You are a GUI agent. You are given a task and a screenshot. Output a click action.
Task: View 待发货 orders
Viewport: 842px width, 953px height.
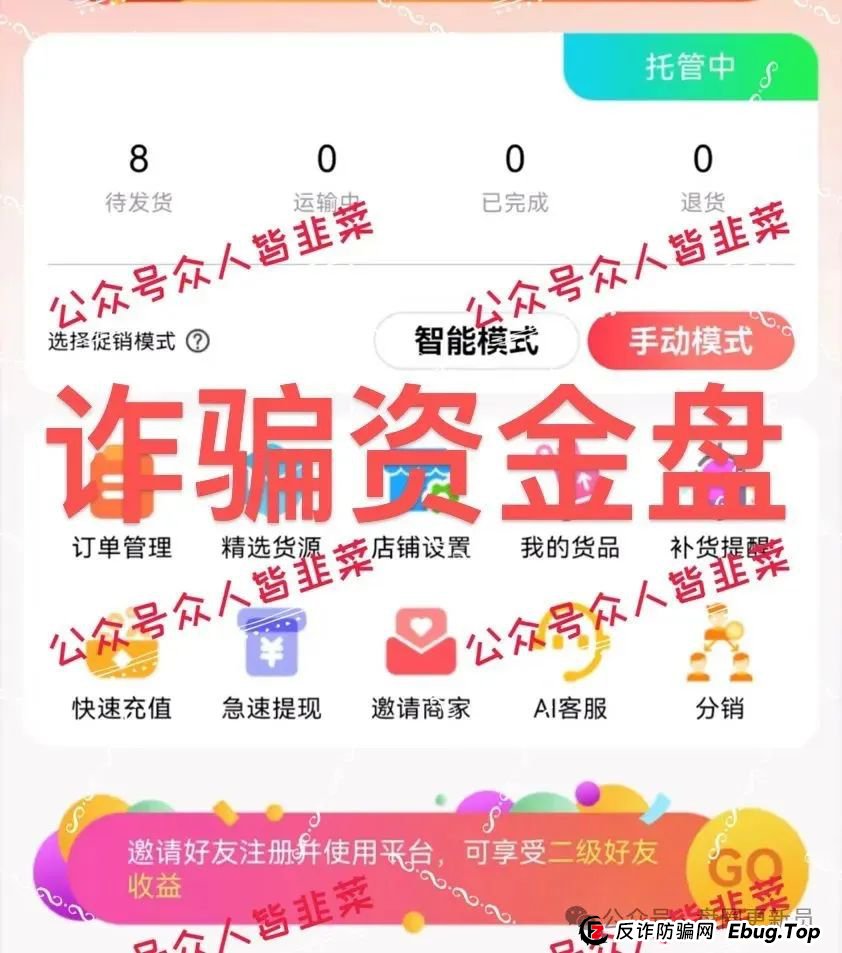pos(139,176)
